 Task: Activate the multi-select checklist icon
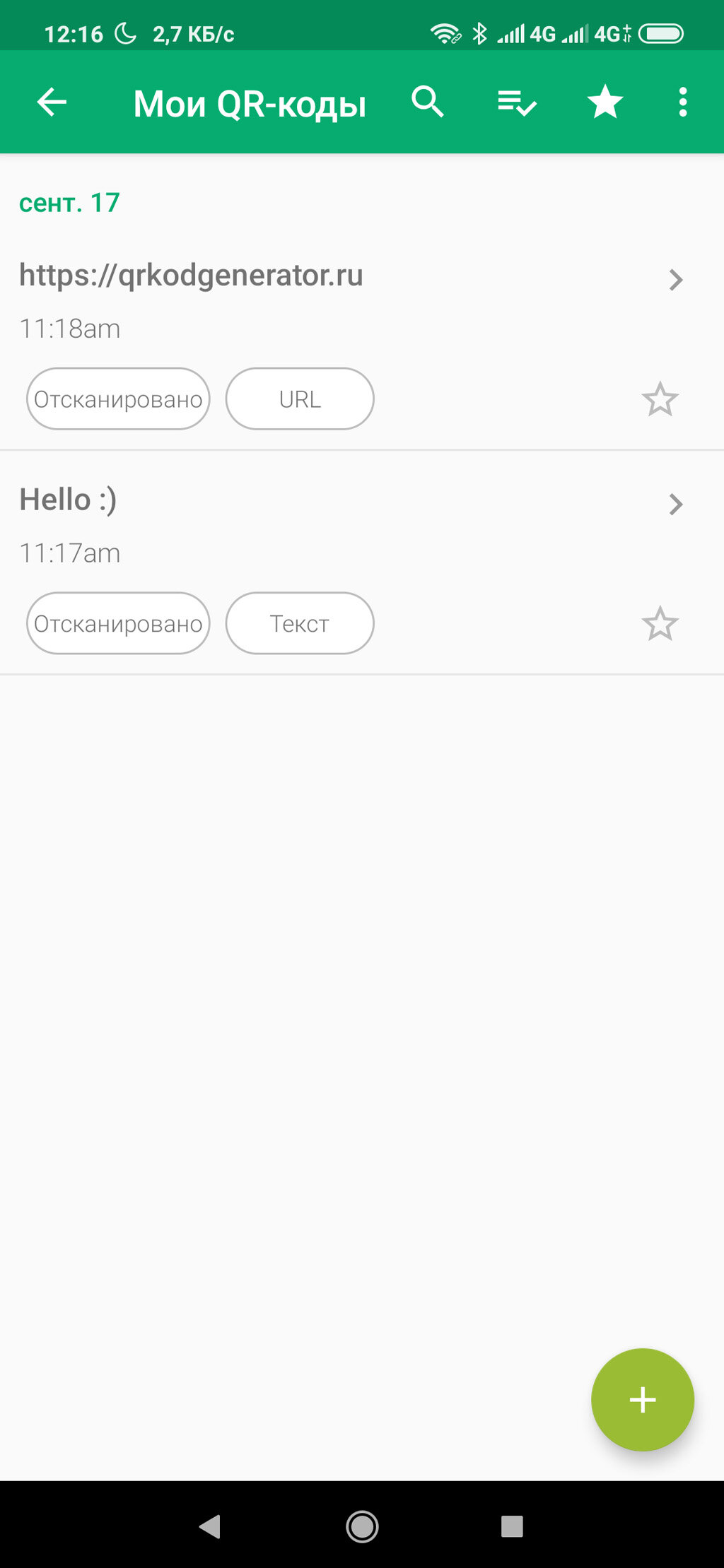pos(517,103)
